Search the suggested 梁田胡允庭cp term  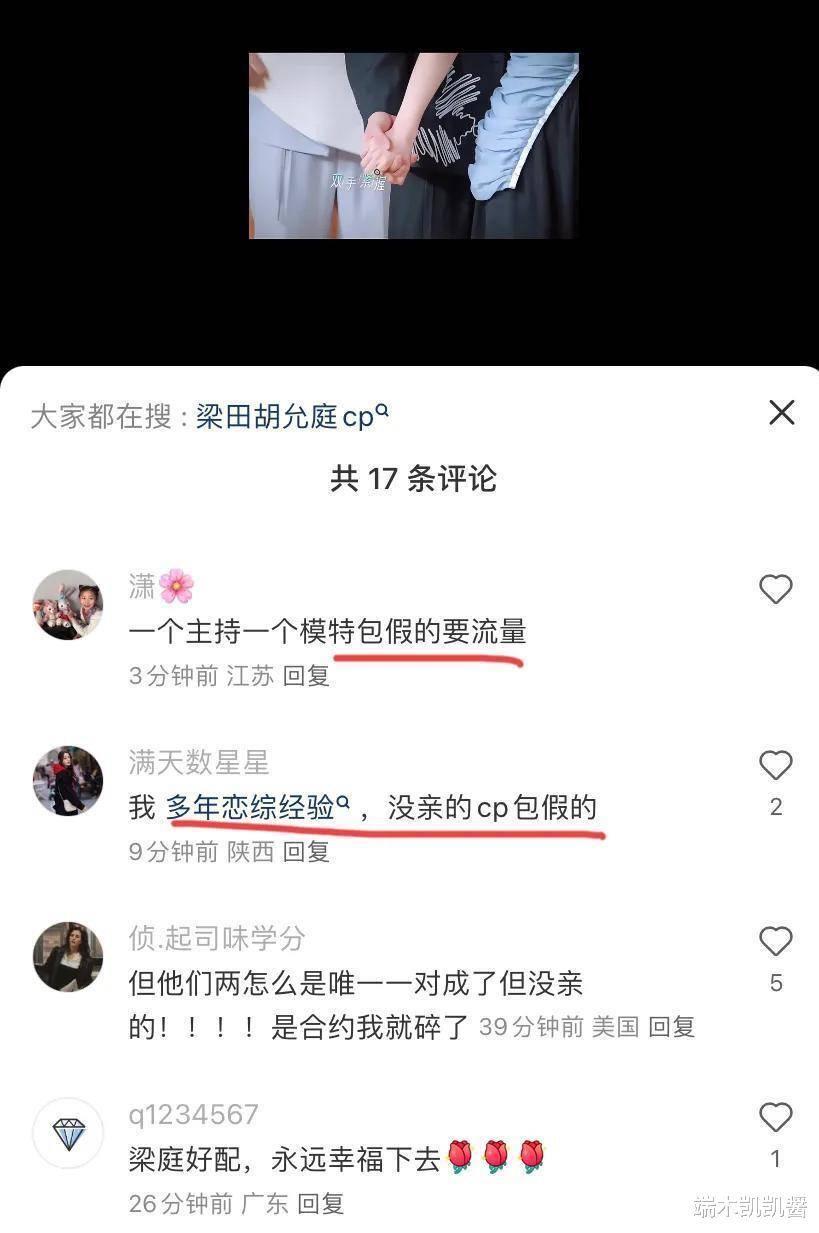point(291,417)
